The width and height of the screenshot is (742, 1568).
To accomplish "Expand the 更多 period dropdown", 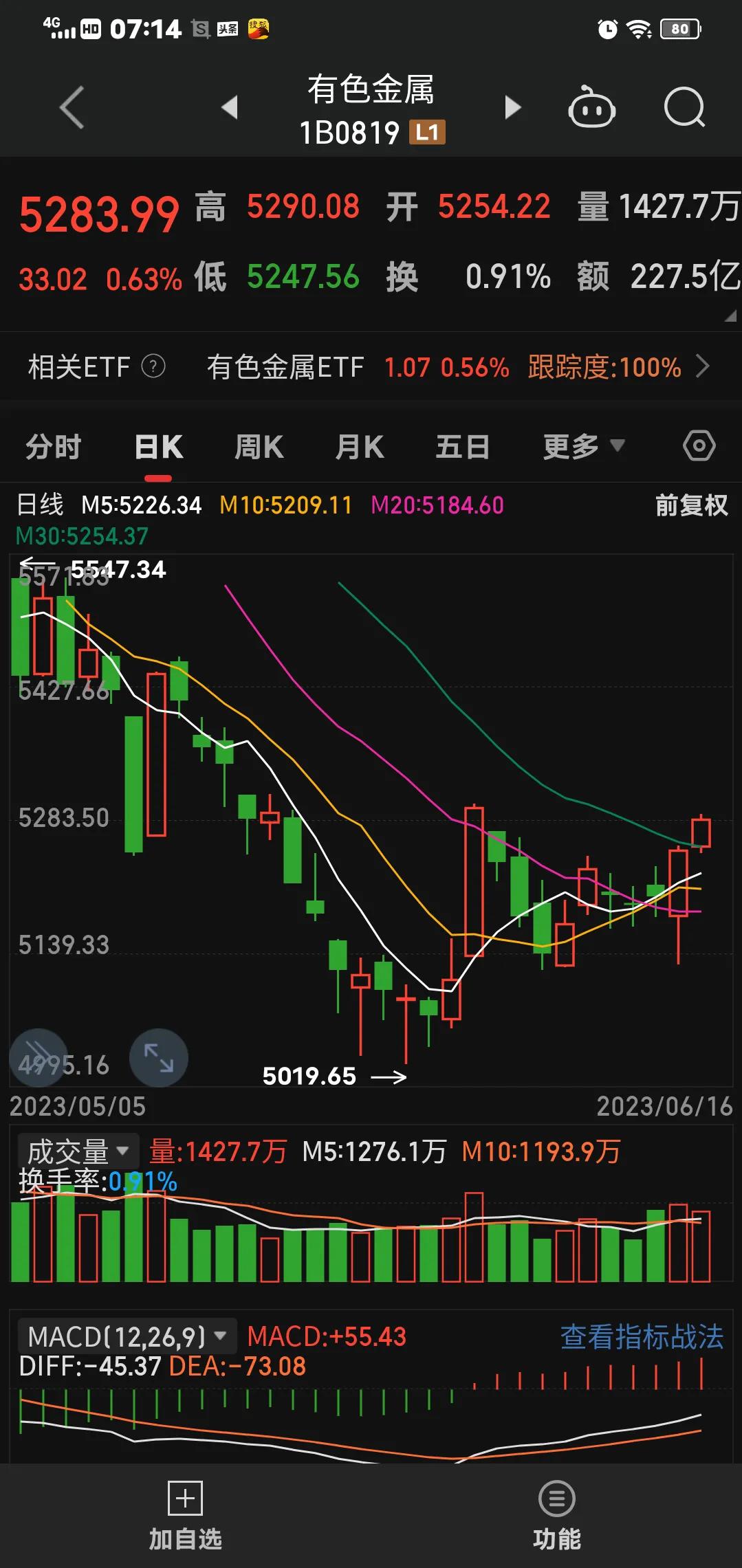I will [x=583, y=447].
